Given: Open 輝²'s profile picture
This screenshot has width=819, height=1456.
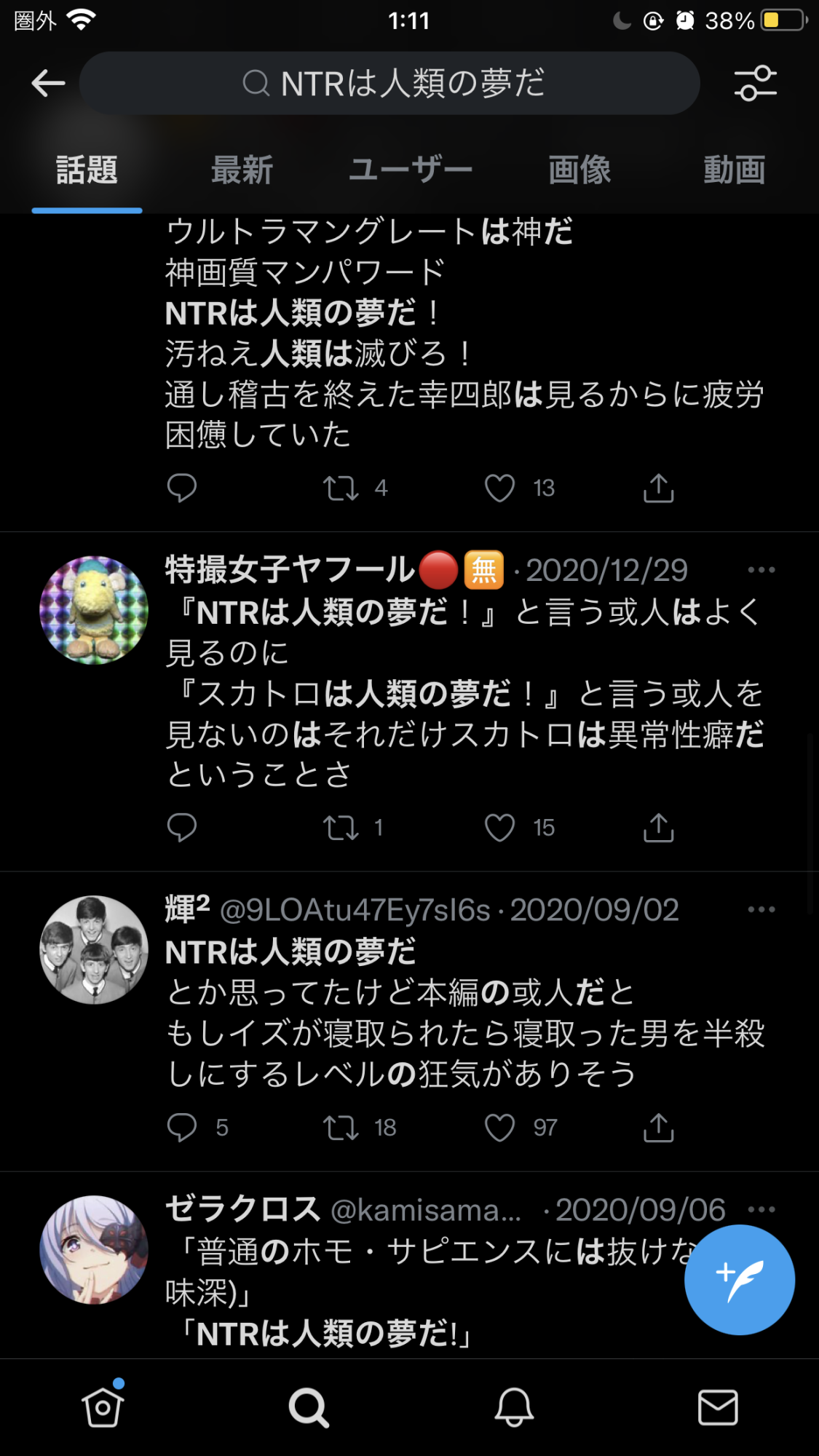Looking at the screenshot, I should coord(94,950).
